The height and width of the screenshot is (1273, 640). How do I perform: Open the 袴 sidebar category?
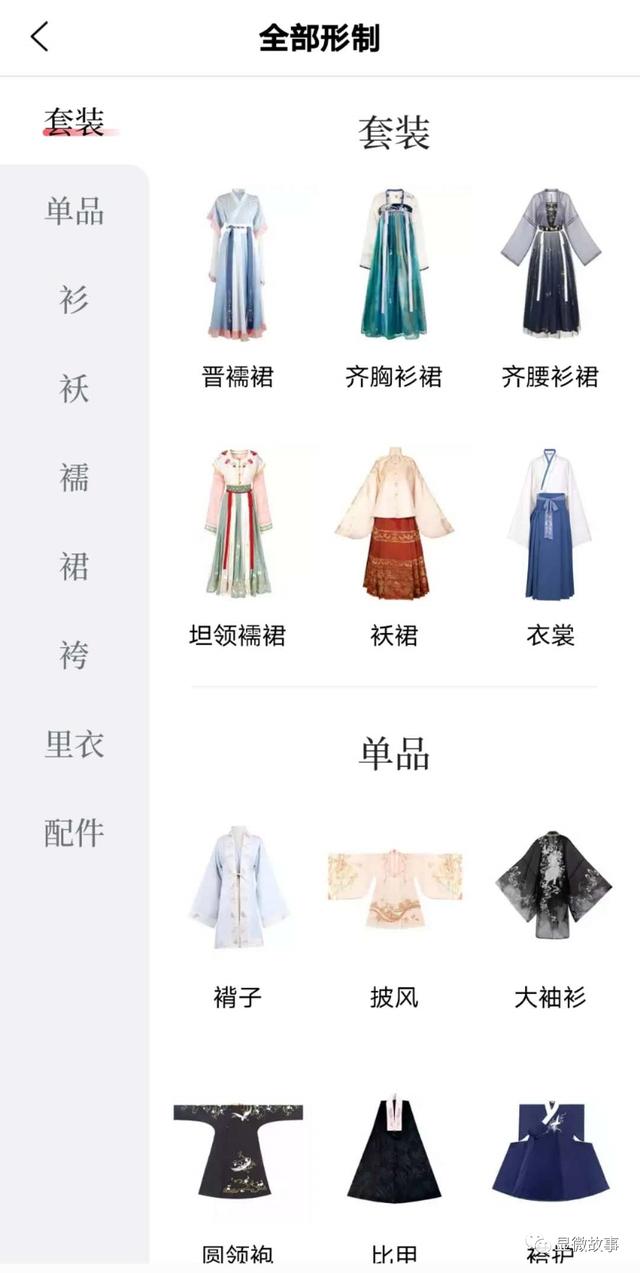coord(74,655)
